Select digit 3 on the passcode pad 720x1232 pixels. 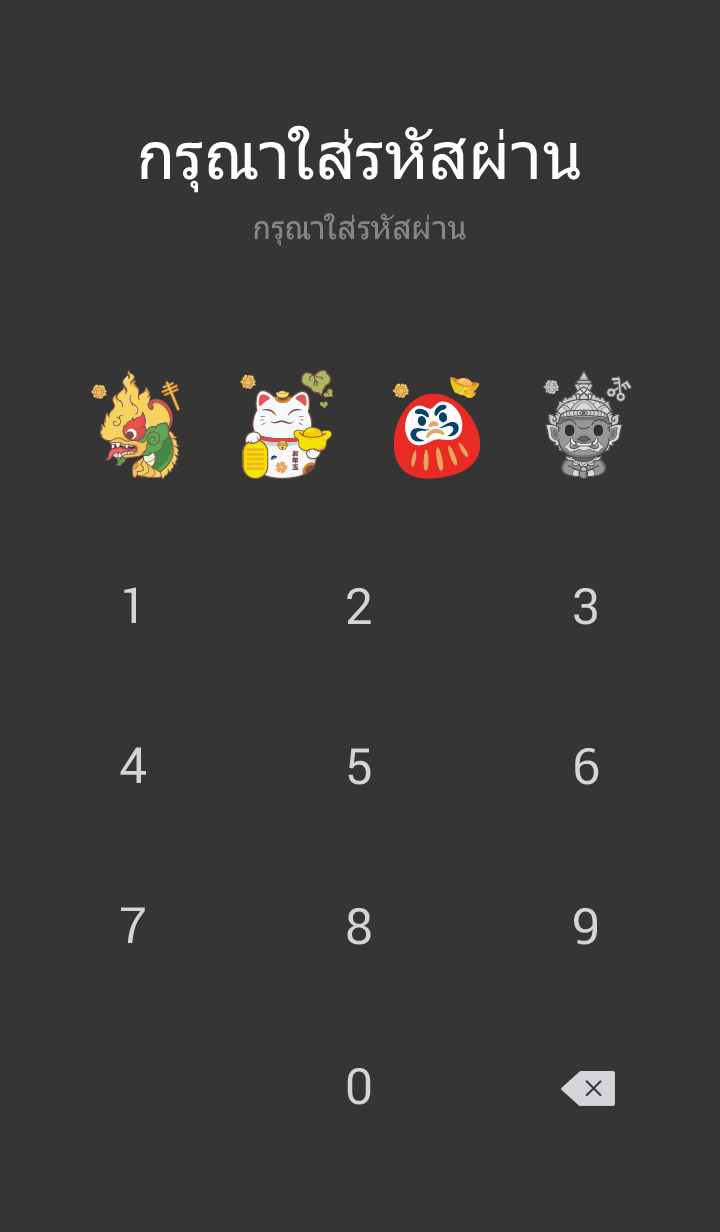point(586,607)
